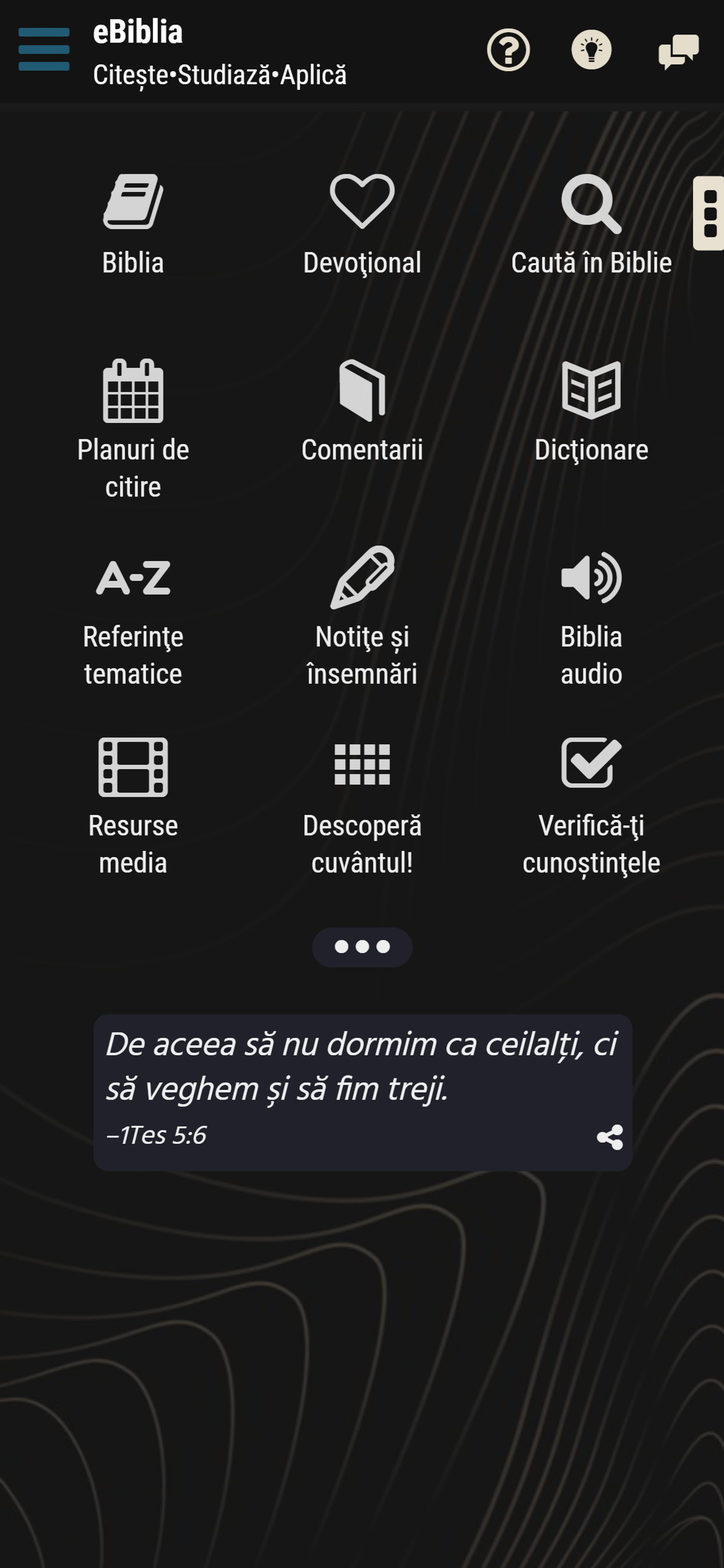Open the hamburger navigation menu
The width and height of the screenshot is (724, 1568).
pos(43,52)
